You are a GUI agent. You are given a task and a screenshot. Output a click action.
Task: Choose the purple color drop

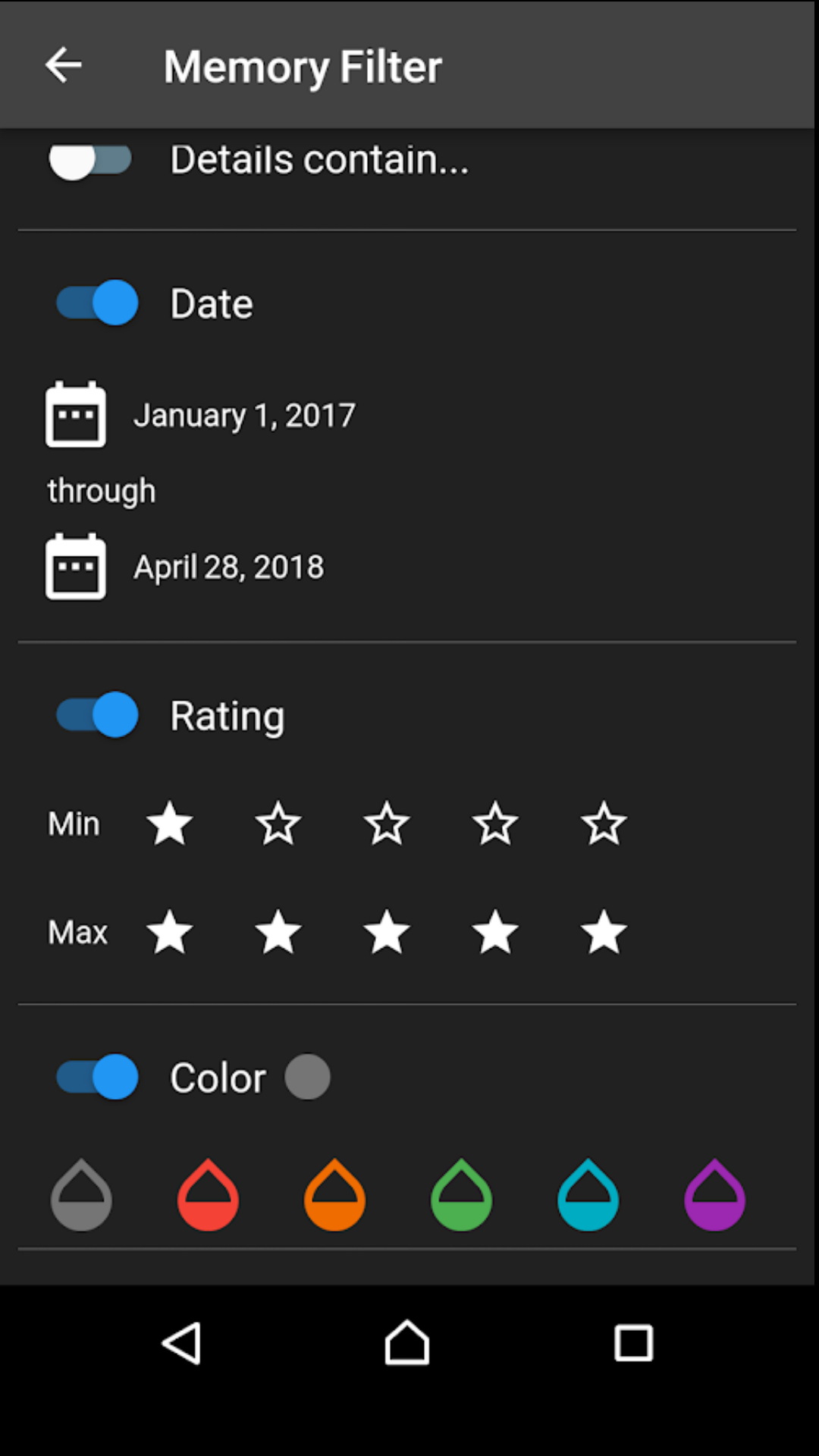tap(714, 1194)
